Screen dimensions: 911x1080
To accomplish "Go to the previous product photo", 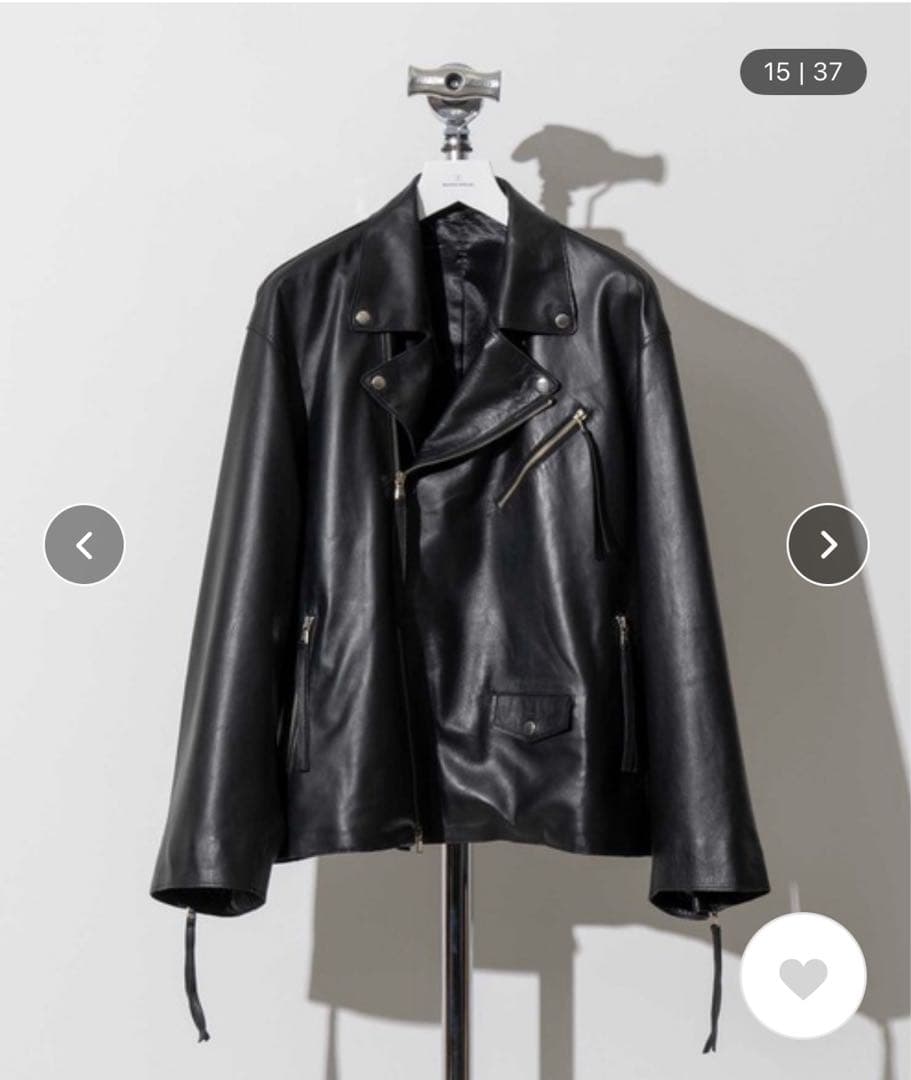I will (84, 545).
